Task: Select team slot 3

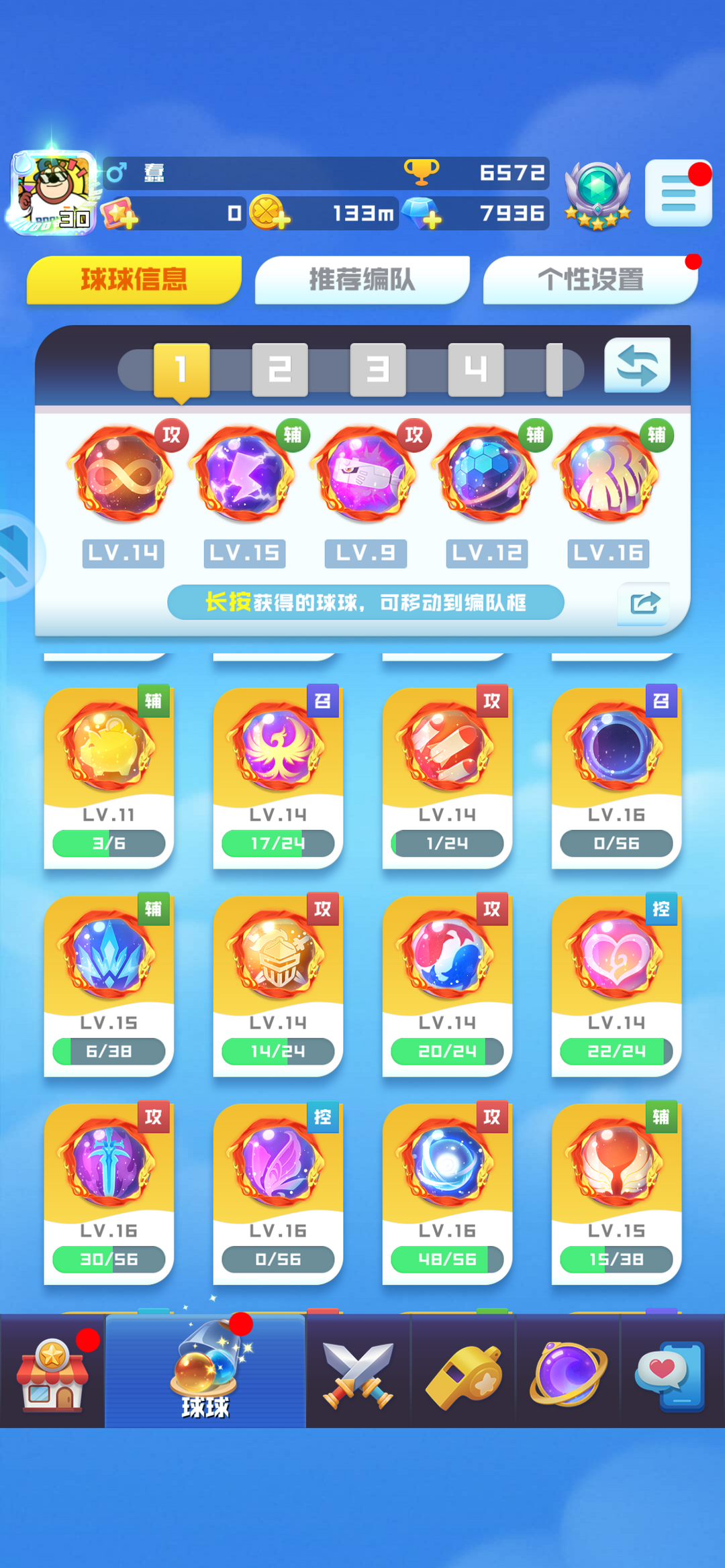Action: pyautogui.click(x=378, y=370)
